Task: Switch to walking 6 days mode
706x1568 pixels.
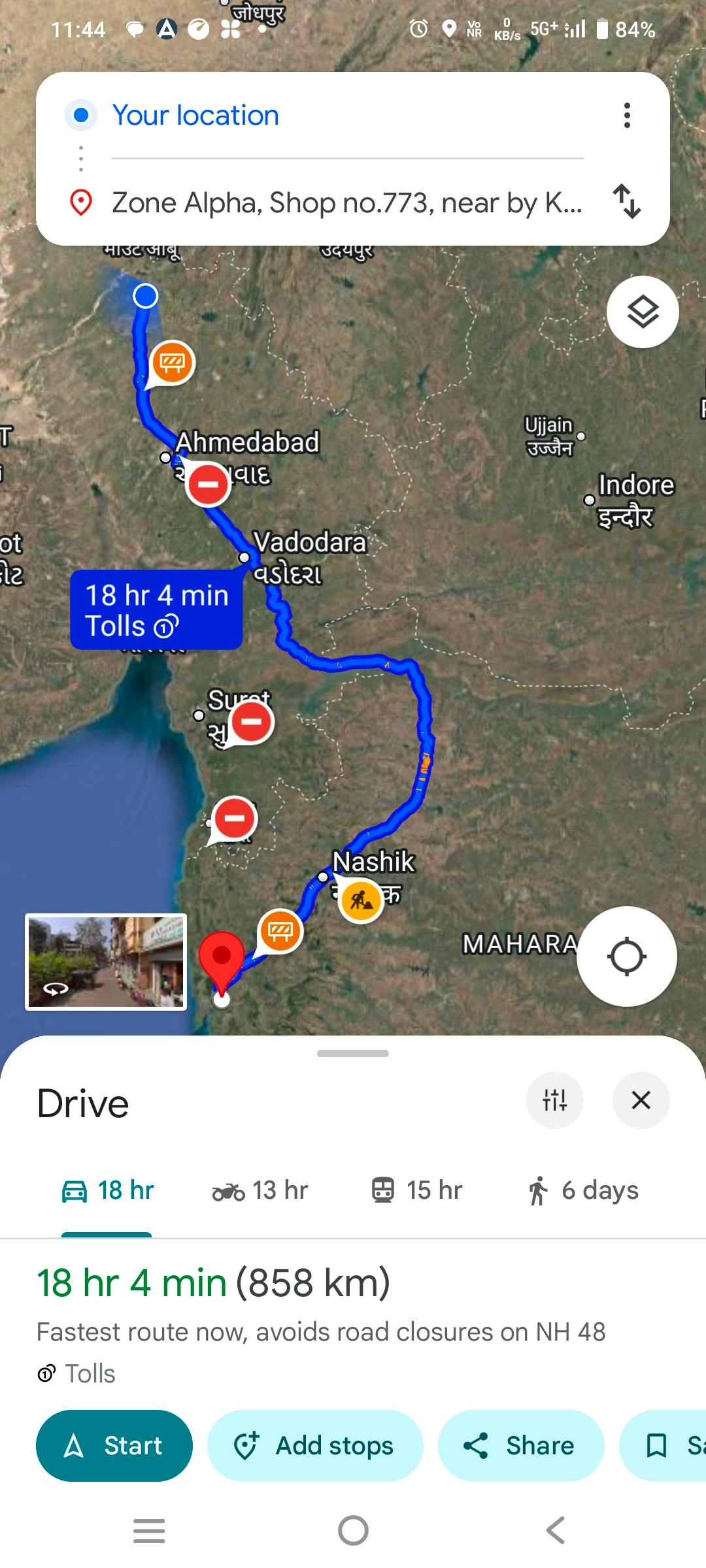Action: tap(583, 1190)
